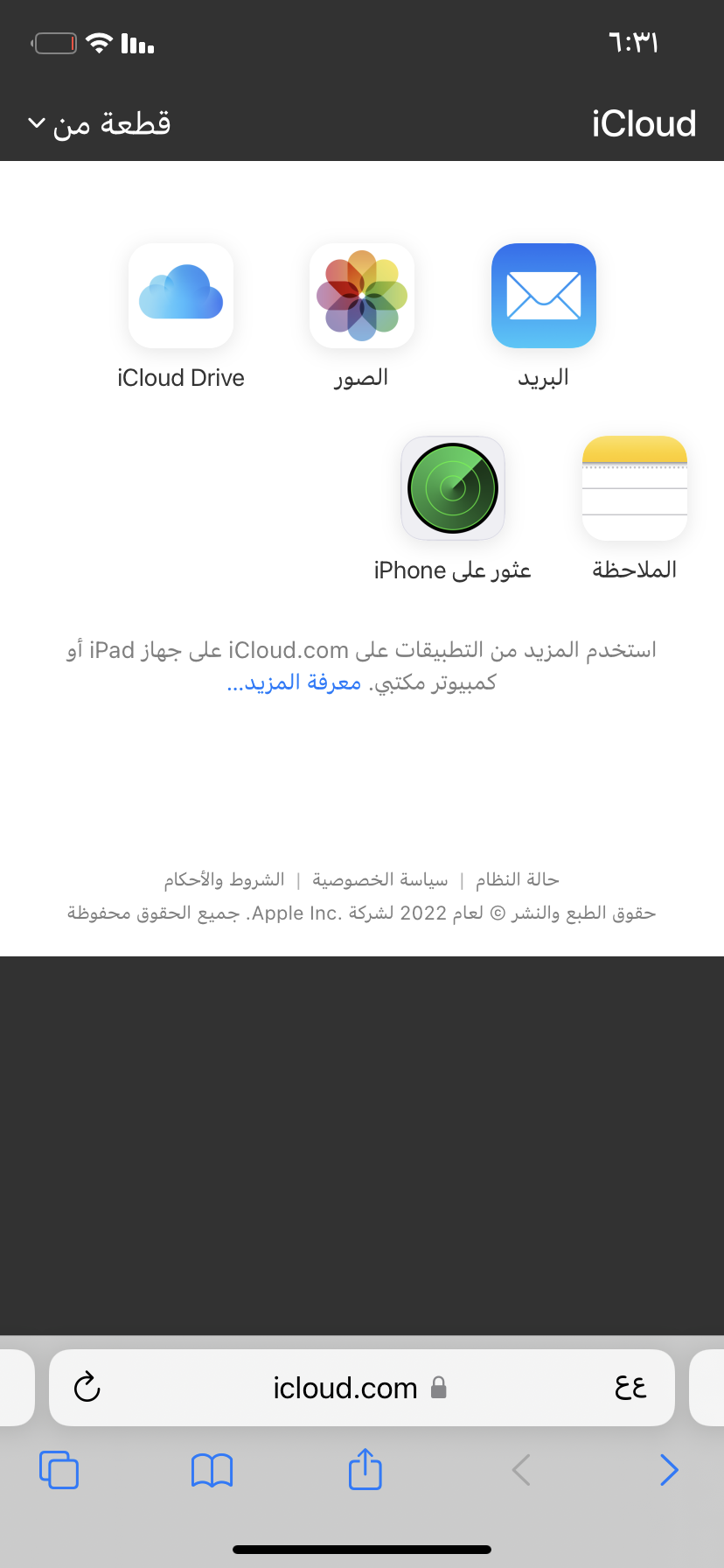The height and width of the screenshot is (1568, 724).
Task: Follow the معرفة المزيد link
Action: coord(294,682)
